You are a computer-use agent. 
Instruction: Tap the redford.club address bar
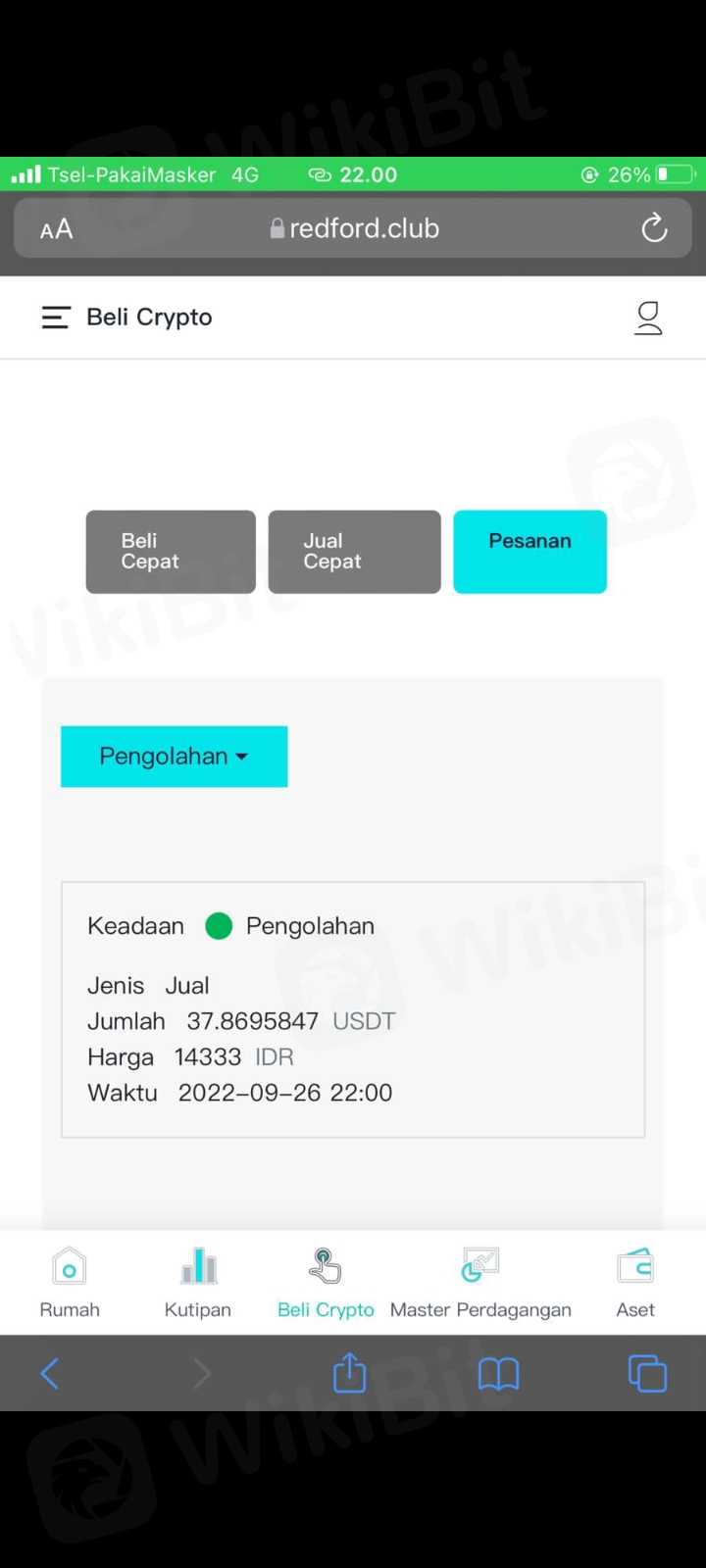[354, 228]
